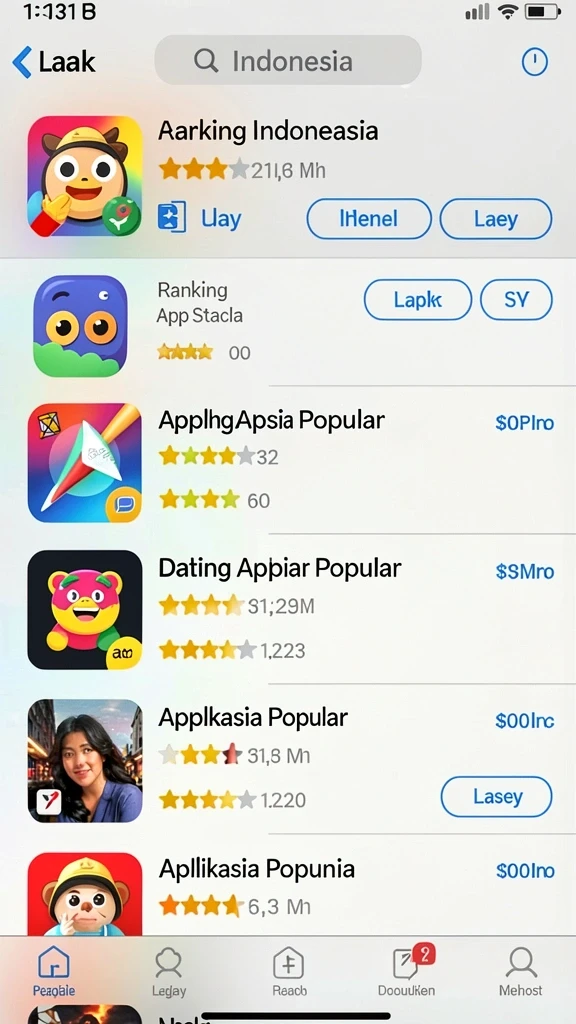Tap the Indonesia search field
Image resolution: width=576 pixels, height=1024 pixels.
pyautogui.click(x=288, y=61)
